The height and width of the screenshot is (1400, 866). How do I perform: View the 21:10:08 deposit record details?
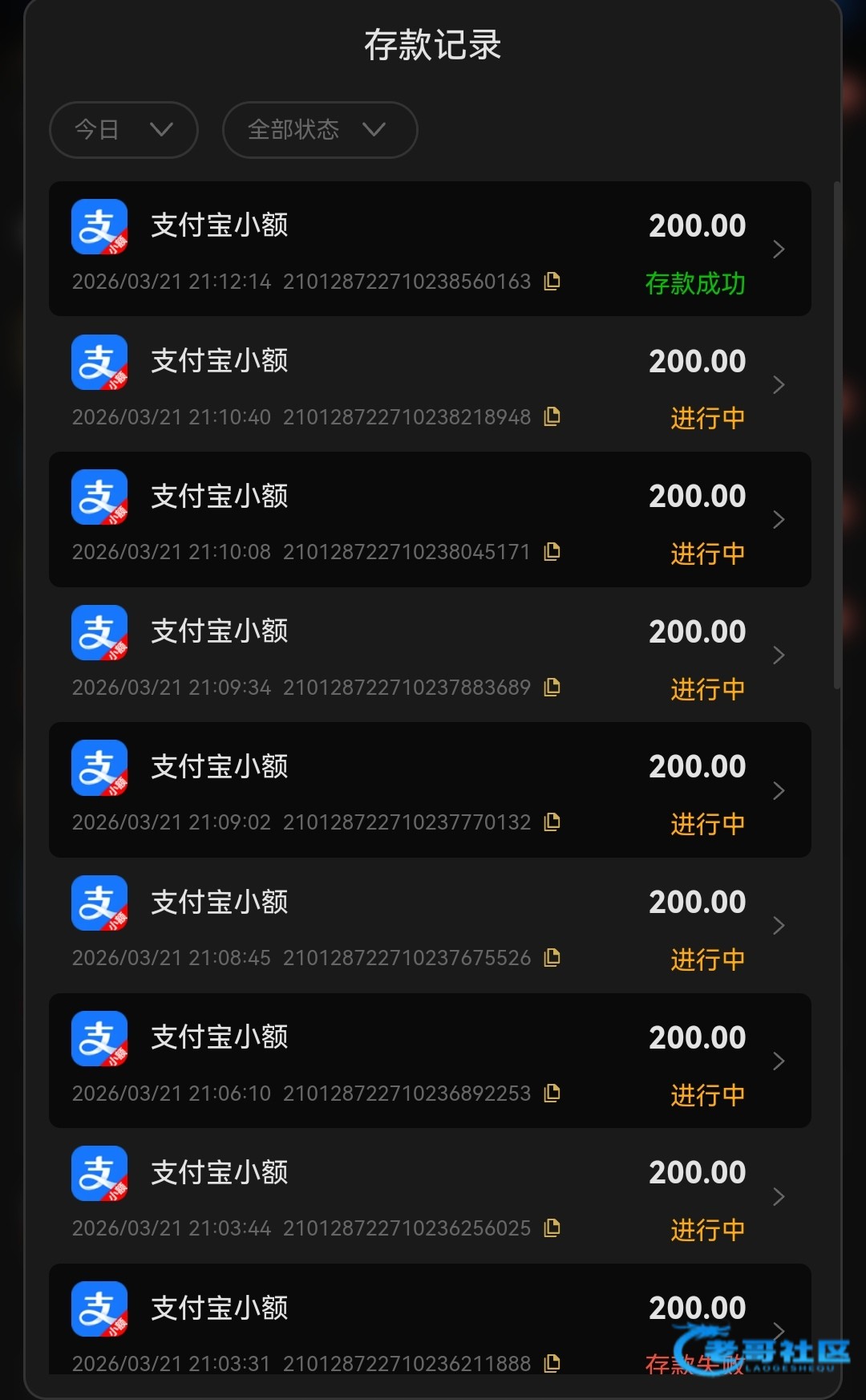tap(430, 519)
